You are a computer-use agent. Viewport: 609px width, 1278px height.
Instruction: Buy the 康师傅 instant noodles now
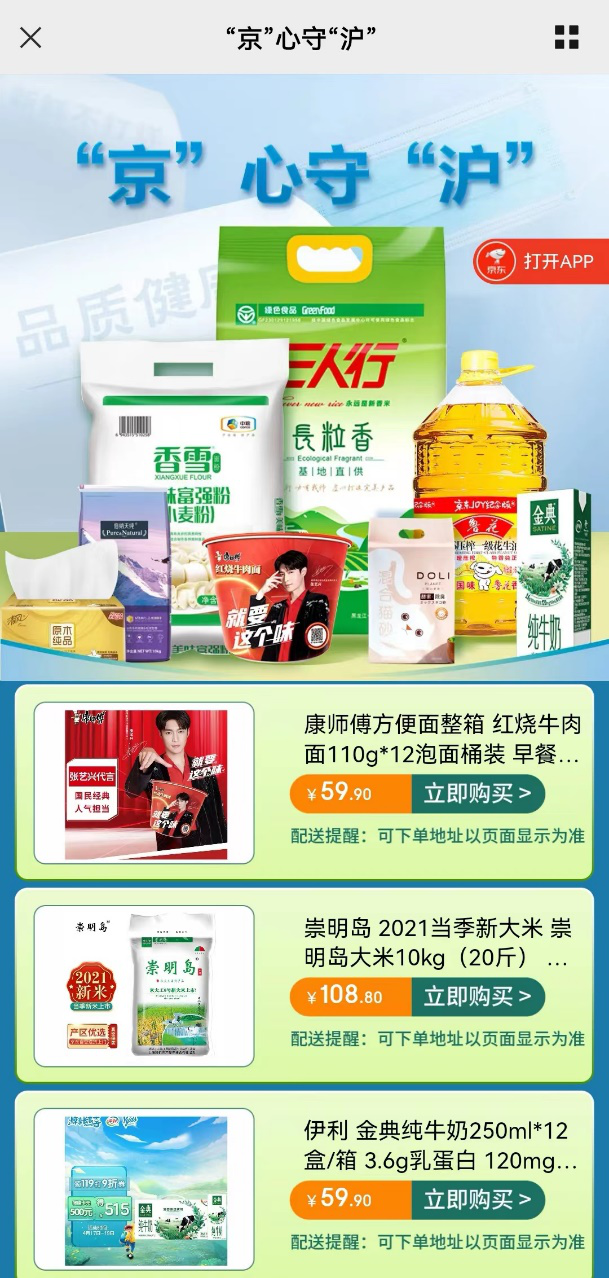(x=477, y=794)
